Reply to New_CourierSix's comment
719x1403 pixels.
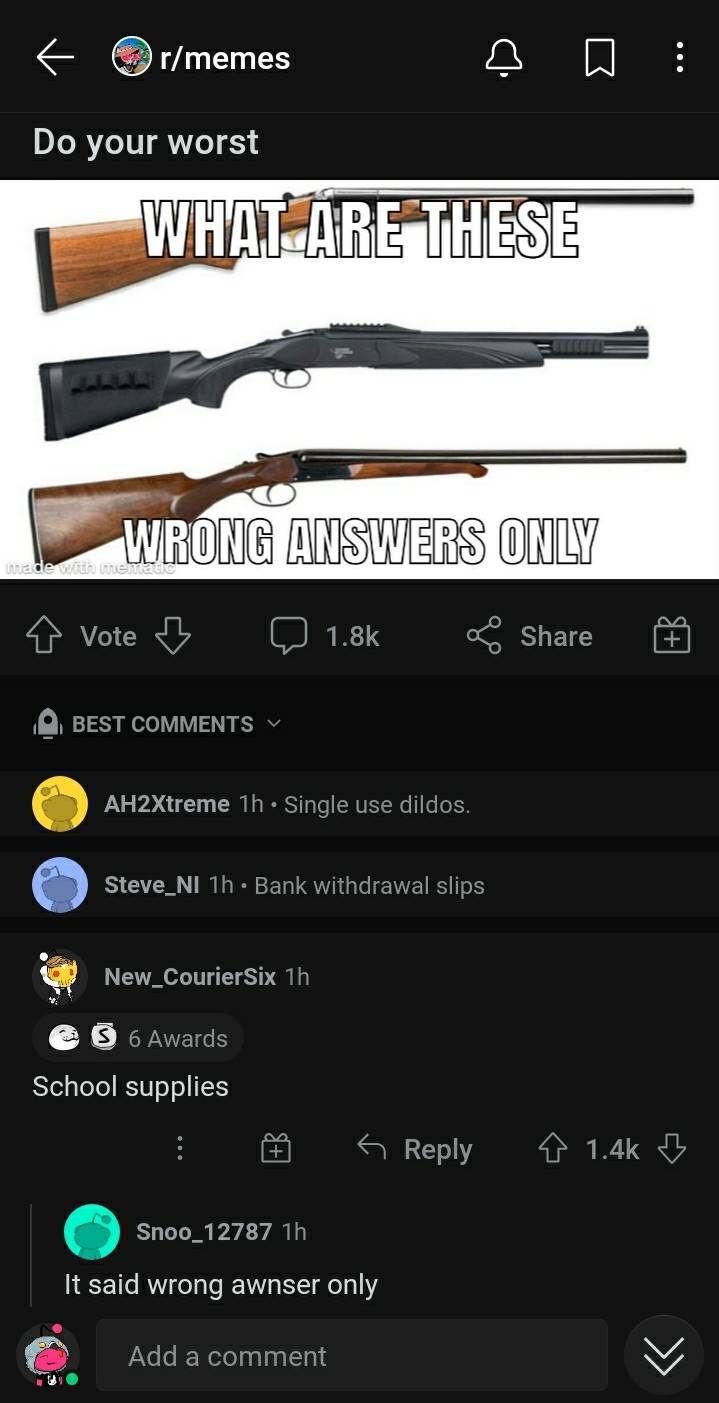click(415, 1149)
